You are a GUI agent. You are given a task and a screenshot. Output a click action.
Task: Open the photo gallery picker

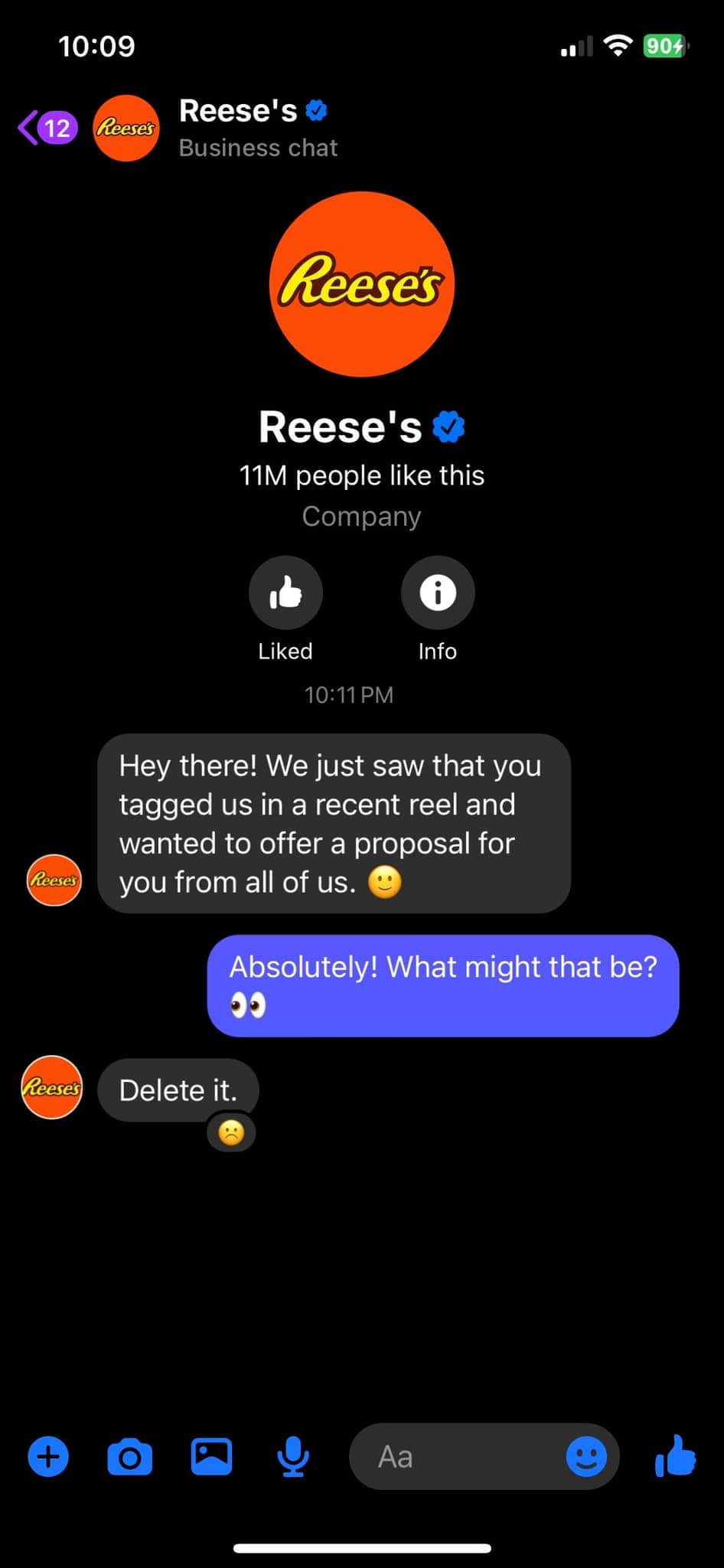(x=211, y=1456)
